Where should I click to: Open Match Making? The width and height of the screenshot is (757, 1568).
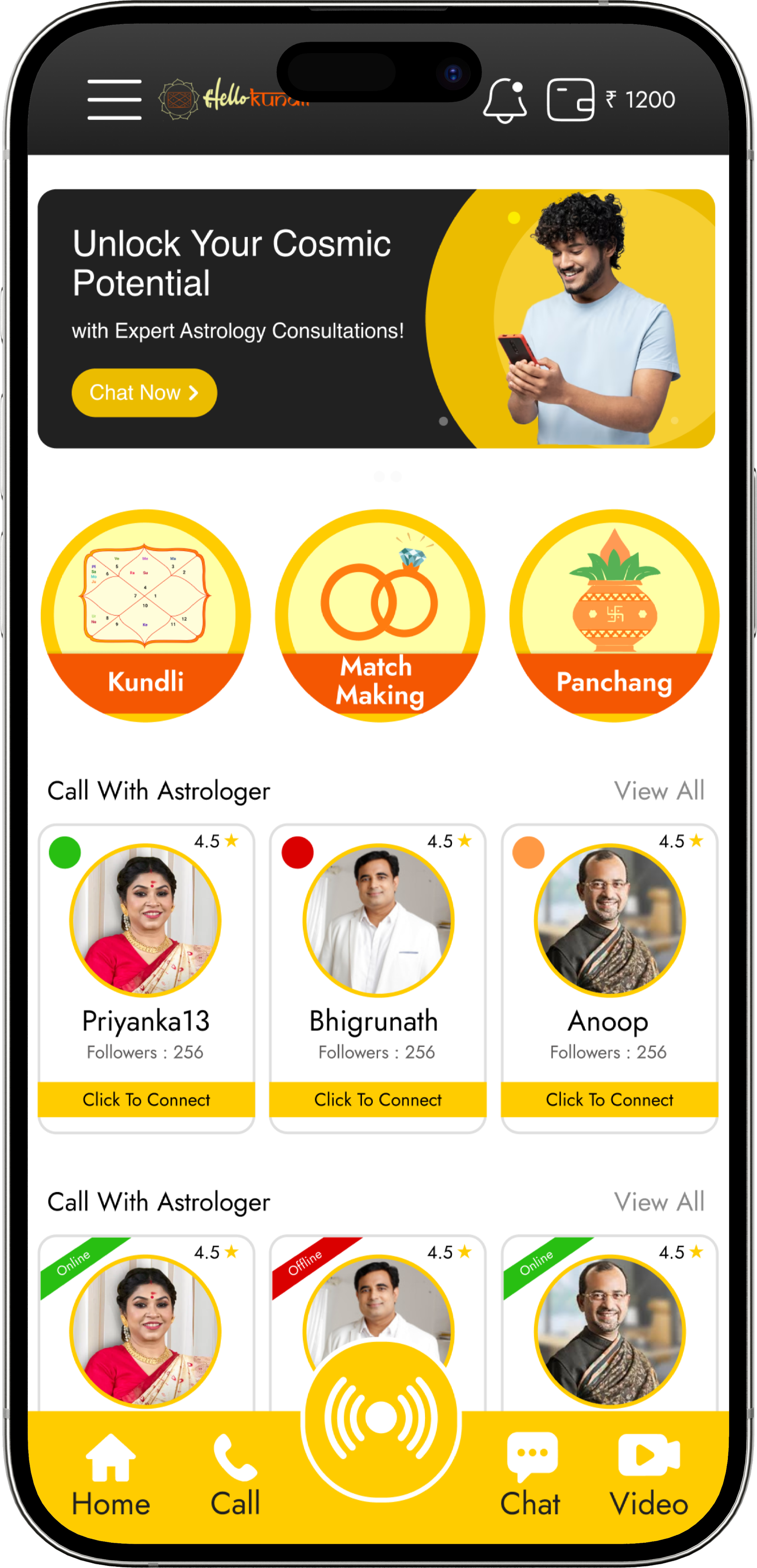(x=380, y=616)
